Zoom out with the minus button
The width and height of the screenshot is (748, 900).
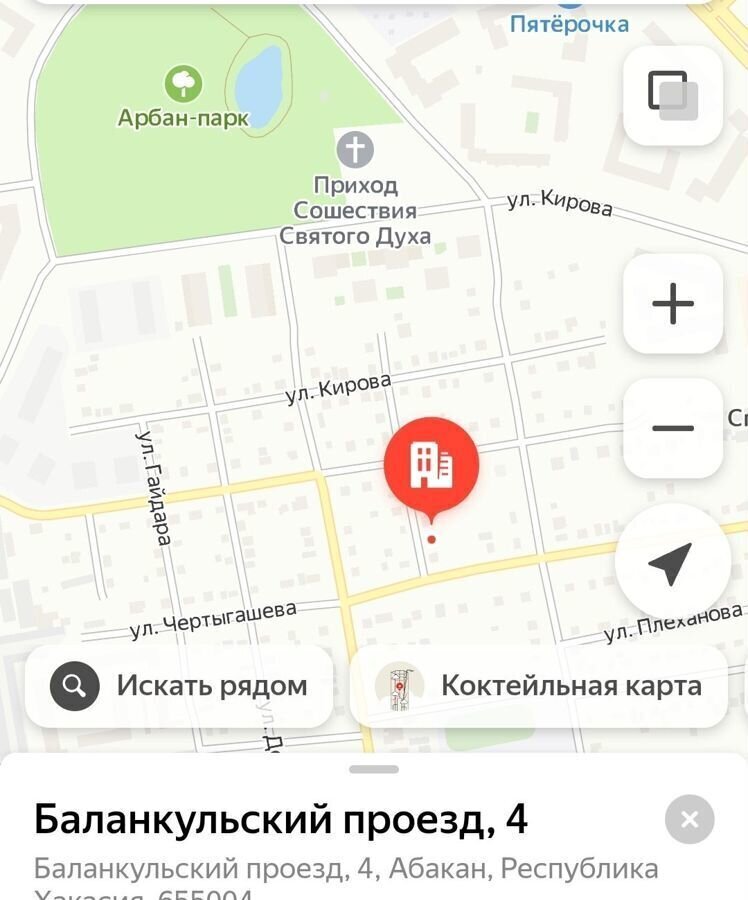point(672,428)
